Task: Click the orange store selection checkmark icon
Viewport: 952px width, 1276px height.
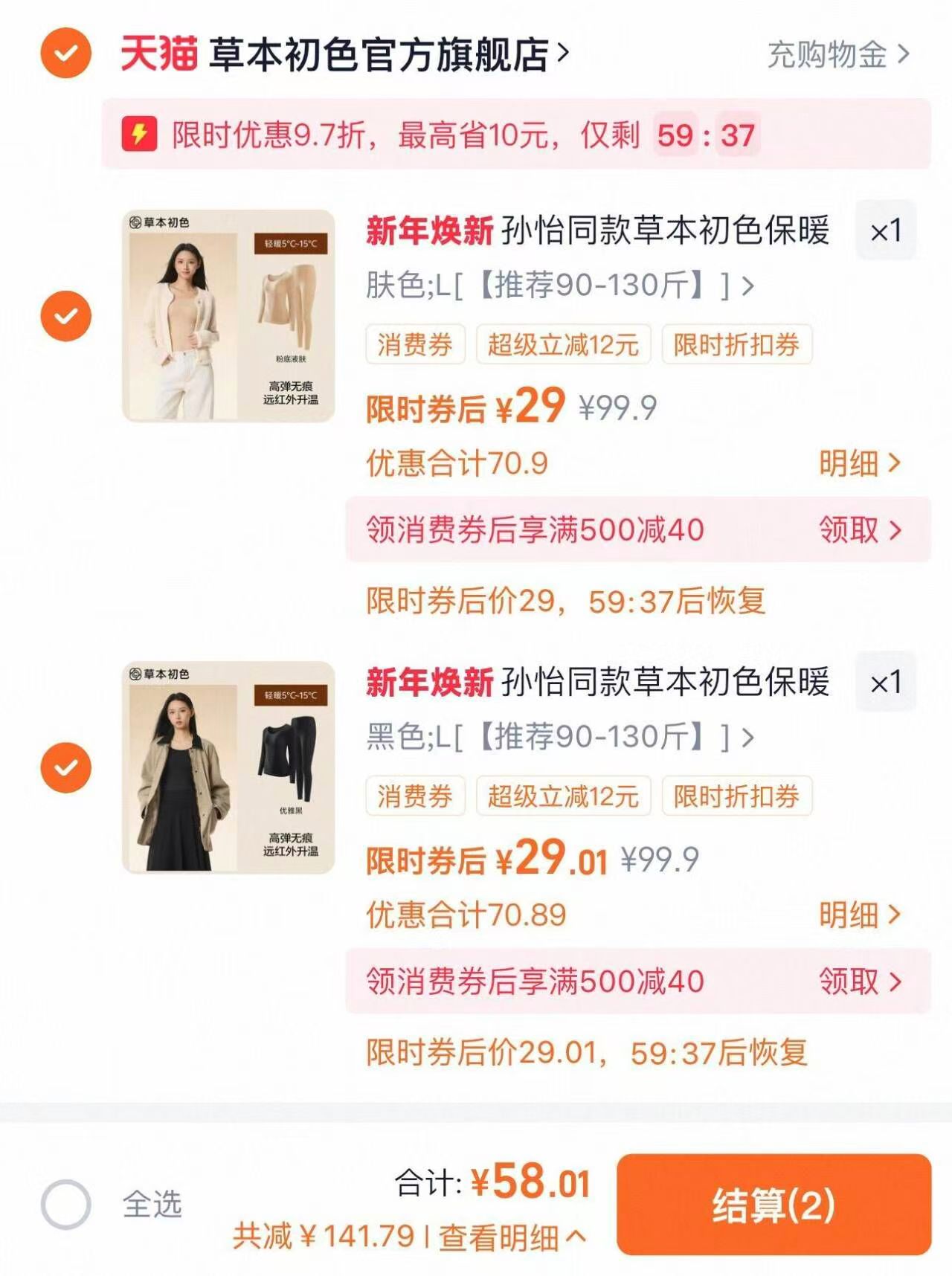Action: 66,52
